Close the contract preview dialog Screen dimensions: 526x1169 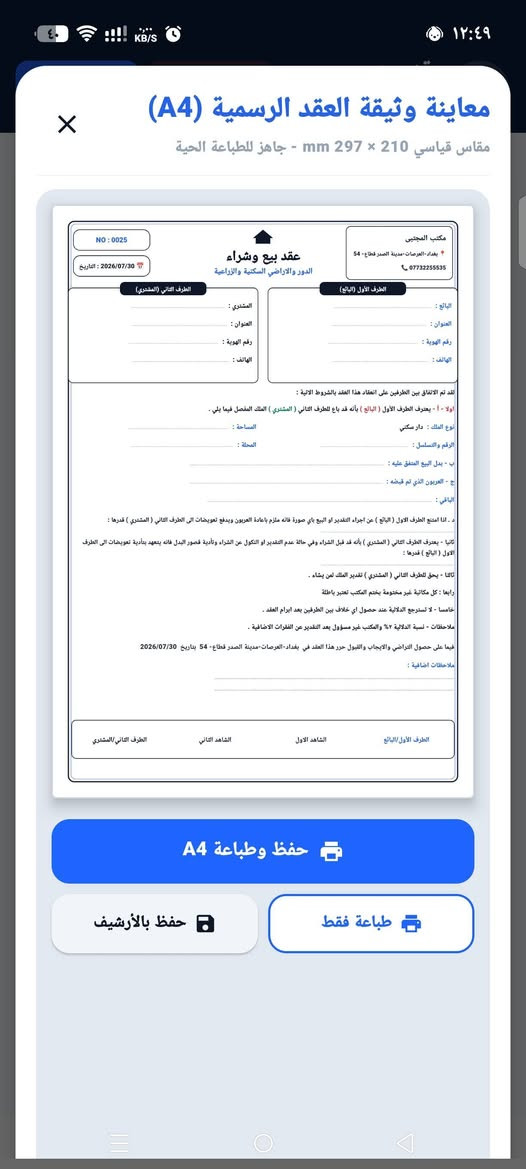67,124
